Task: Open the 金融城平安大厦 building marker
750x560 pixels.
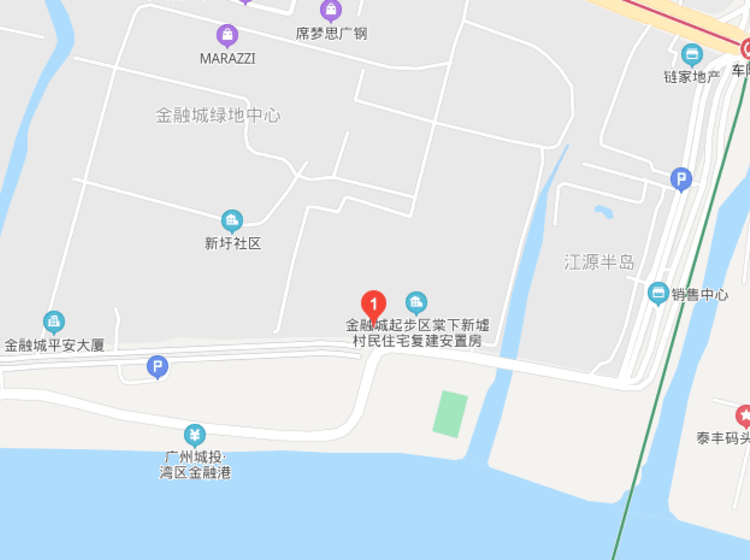Action: (x=54, y=322)
